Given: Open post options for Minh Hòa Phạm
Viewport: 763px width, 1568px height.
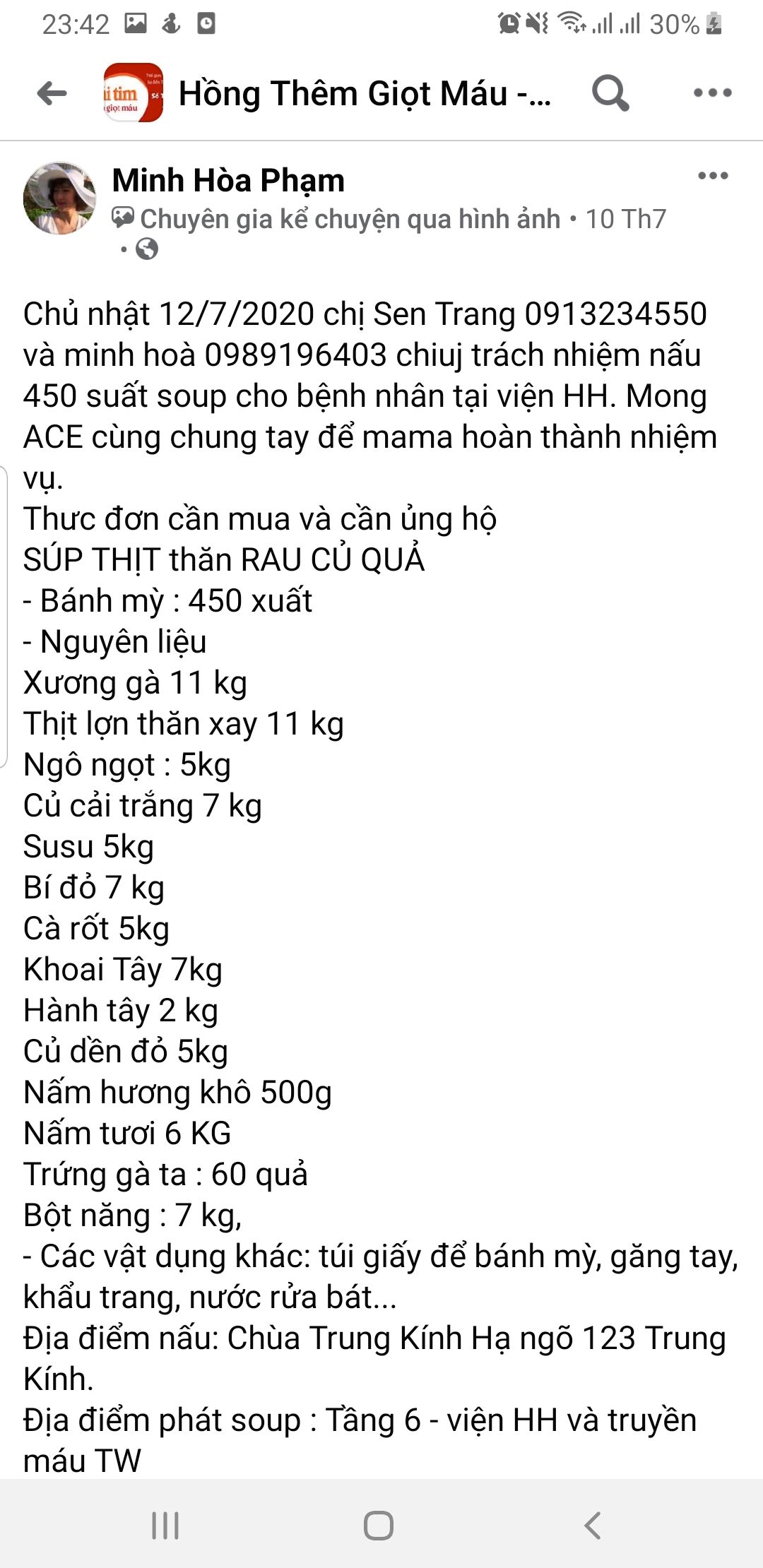Looking at the screenshot, I should pos(712,177).
